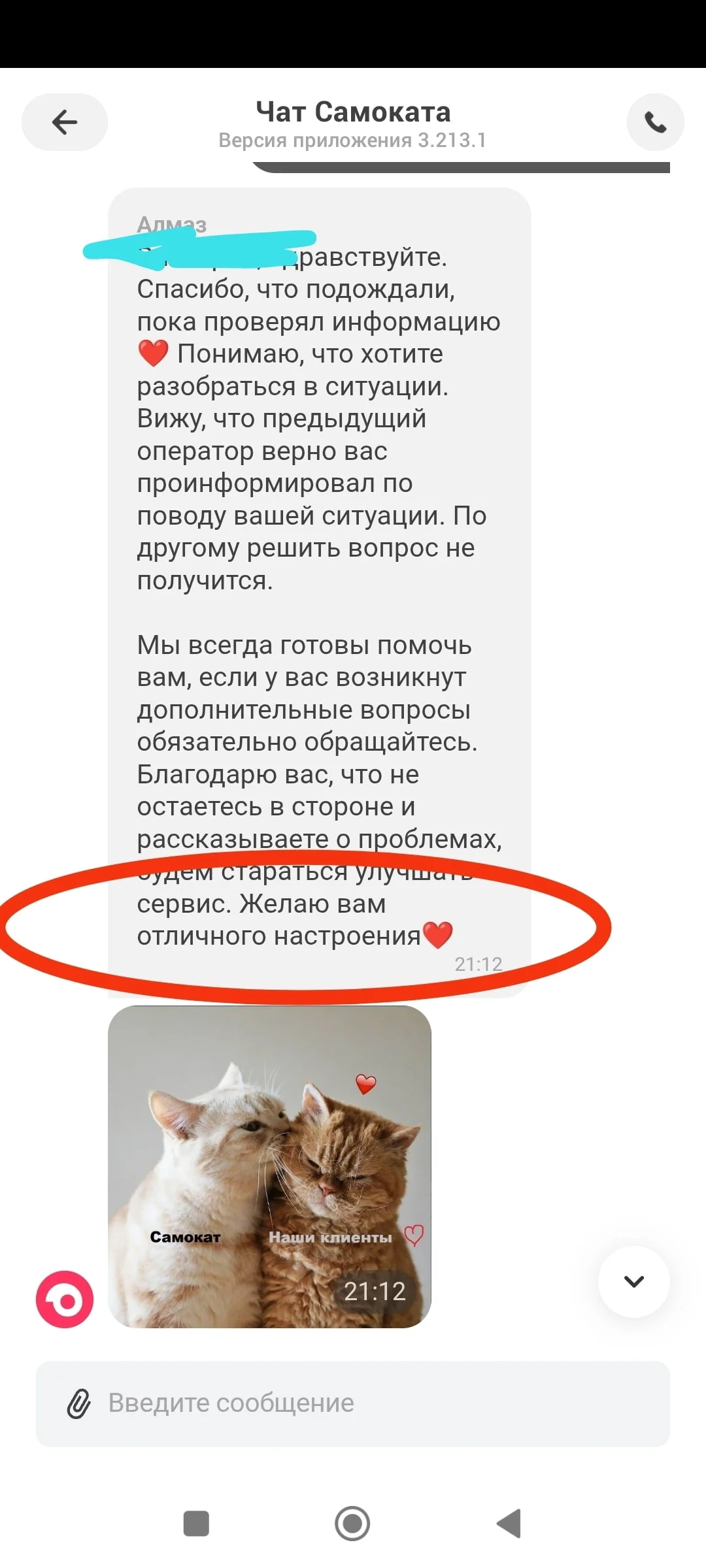Focus the Введите сообщение field
This screenshot has height=1568, width=706.
pos(379,1403)
